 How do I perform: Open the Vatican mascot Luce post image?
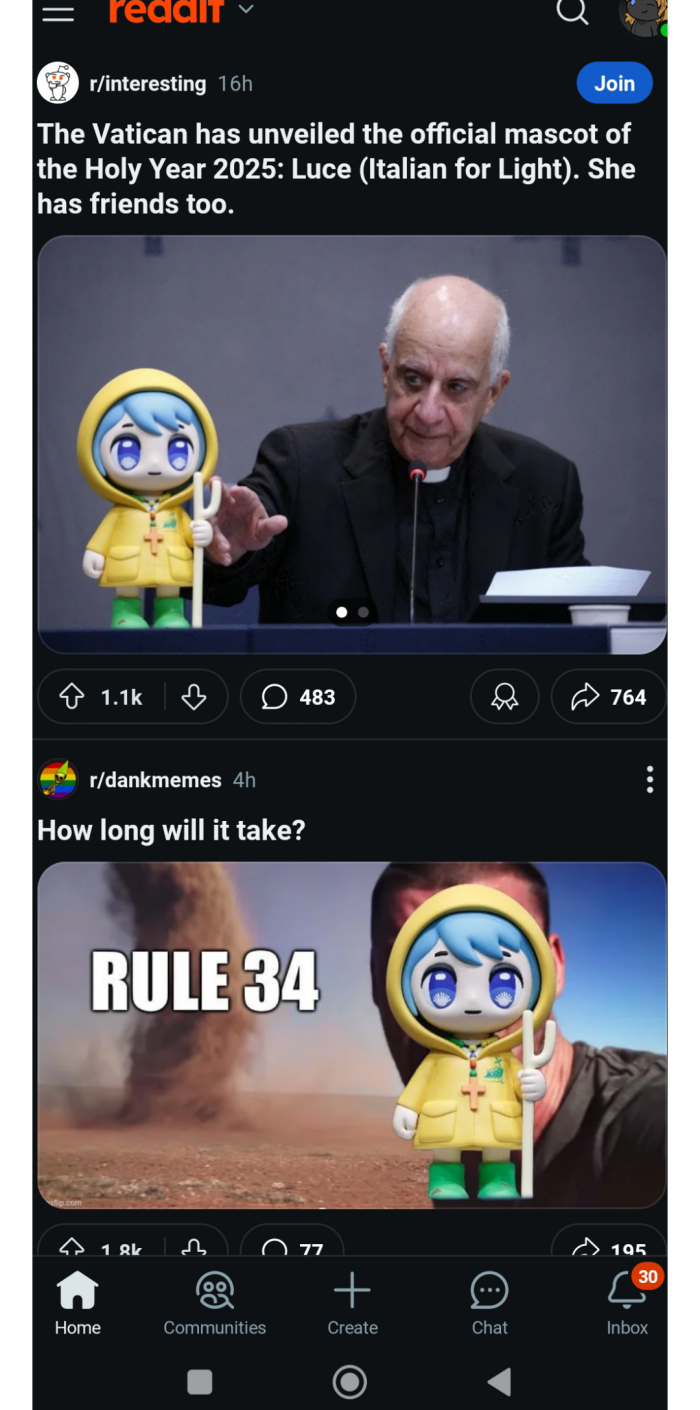coord(352,445)
